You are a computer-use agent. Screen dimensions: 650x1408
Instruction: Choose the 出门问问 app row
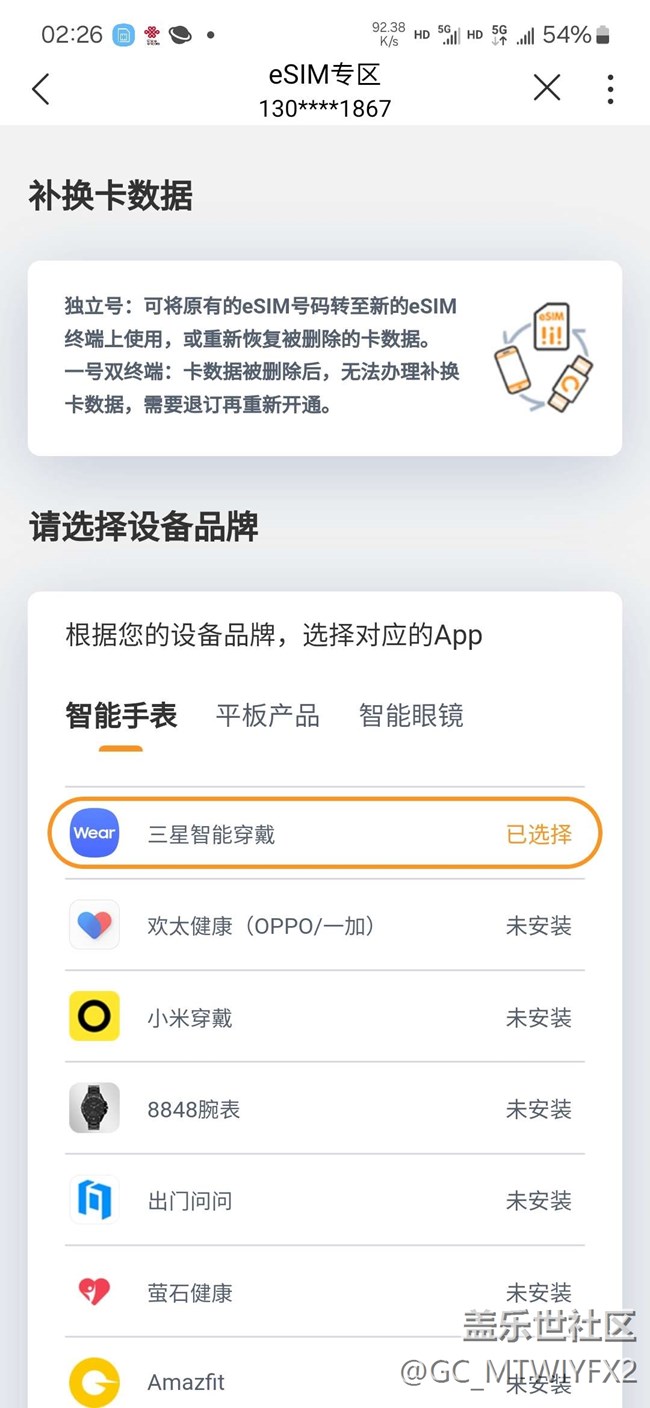(325, 1201)
